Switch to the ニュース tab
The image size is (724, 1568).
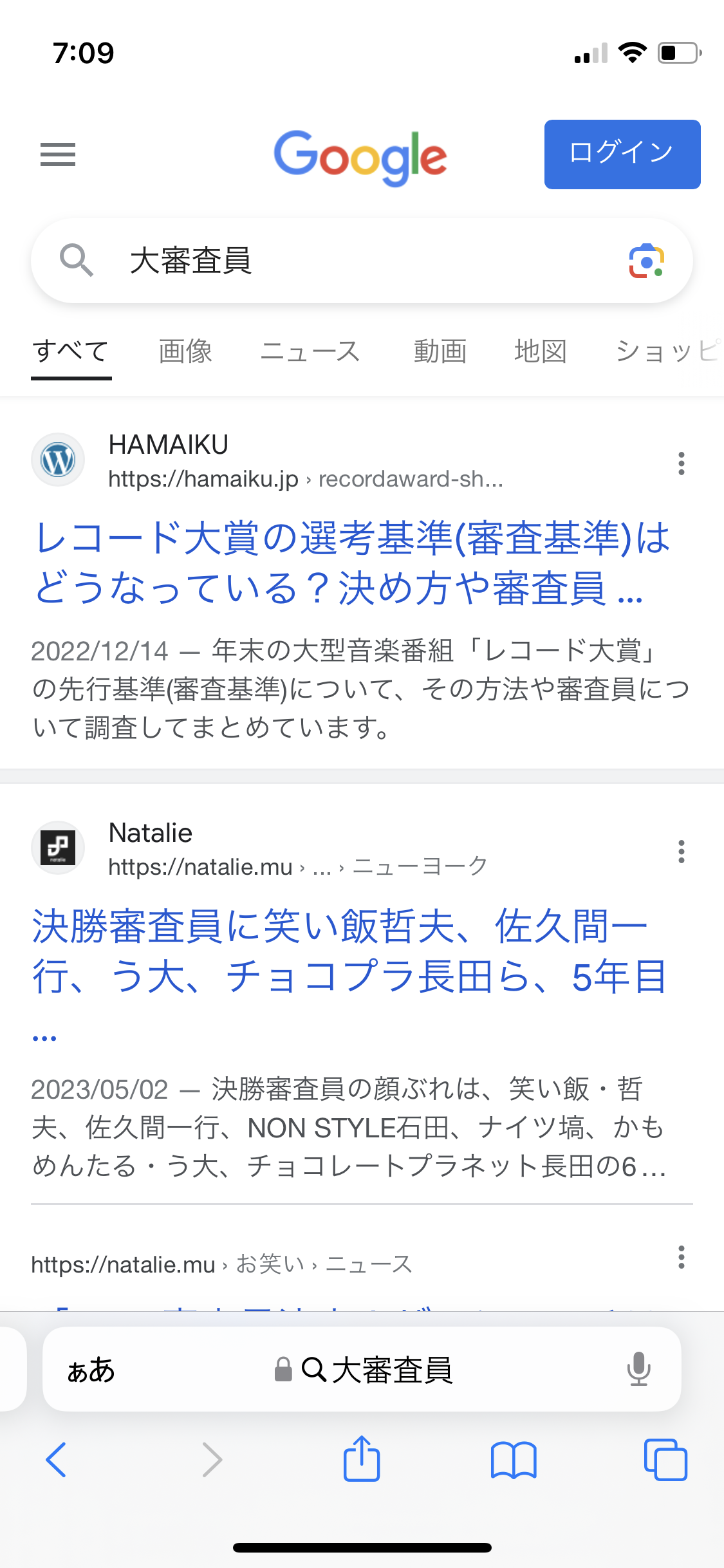click(x=310, y=351)
